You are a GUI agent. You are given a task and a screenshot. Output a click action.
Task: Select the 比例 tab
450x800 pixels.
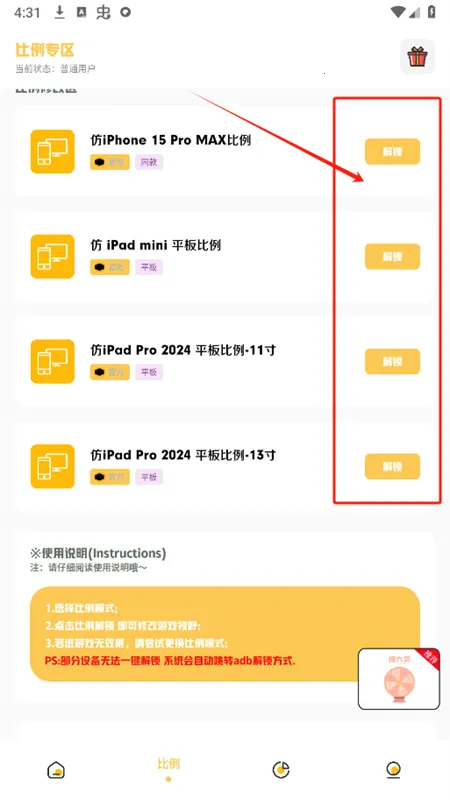(x=168, y=769)
